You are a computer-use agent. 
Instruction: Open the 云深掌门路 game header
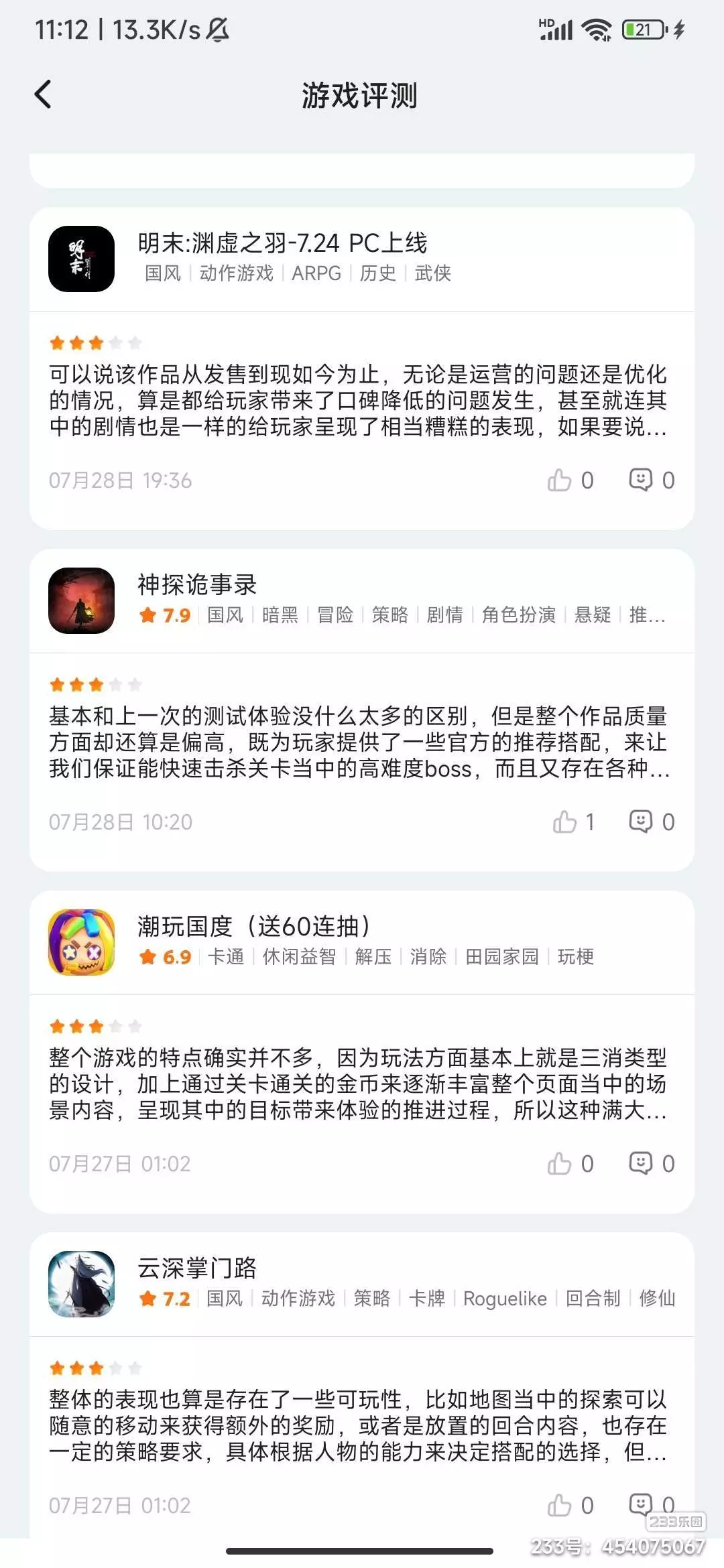pyautogui.click(x=362, y=1285)
